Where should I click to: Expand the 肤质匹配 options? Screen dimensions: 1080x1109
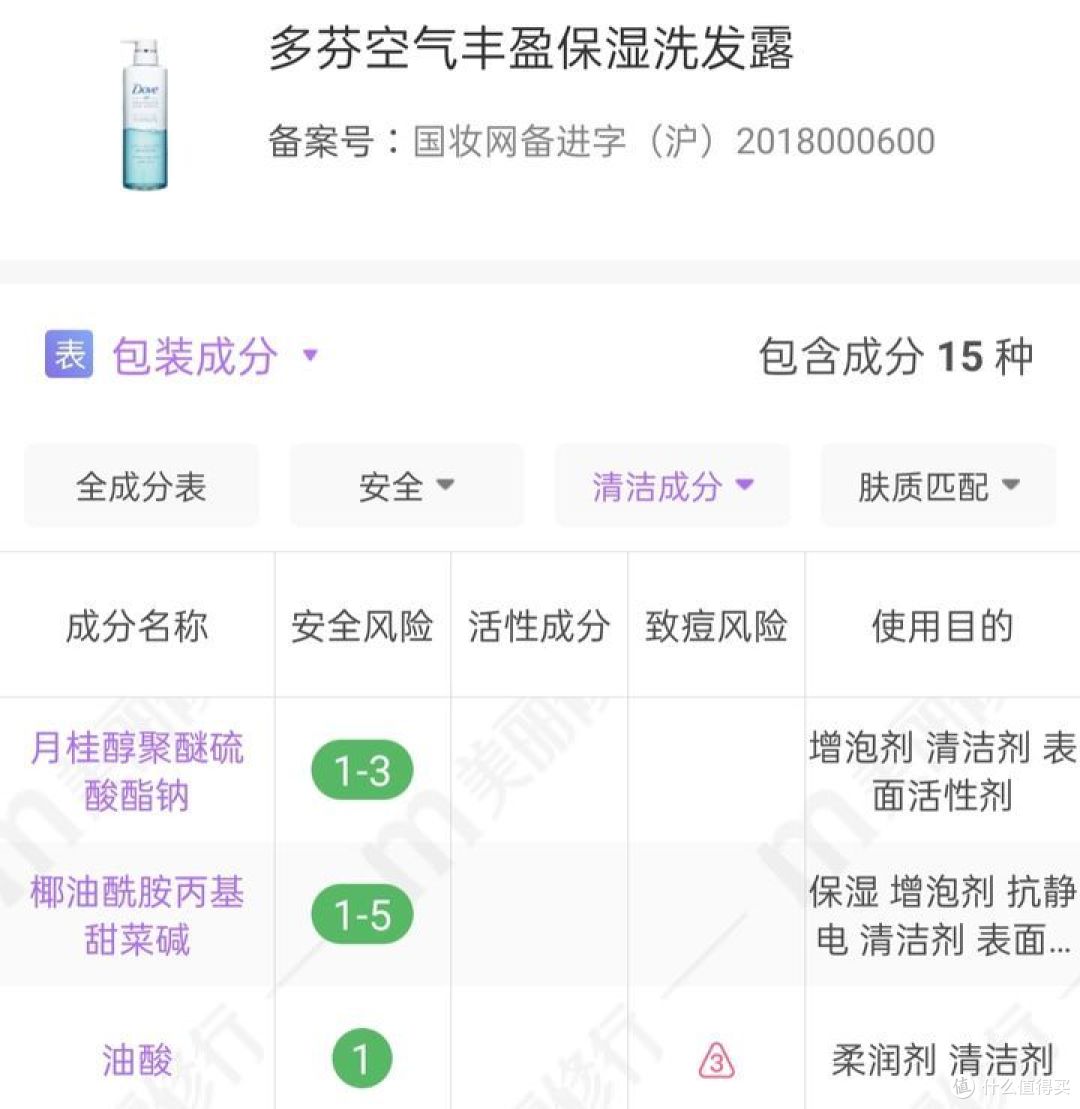pyautogui.click(x=937, y=486)
